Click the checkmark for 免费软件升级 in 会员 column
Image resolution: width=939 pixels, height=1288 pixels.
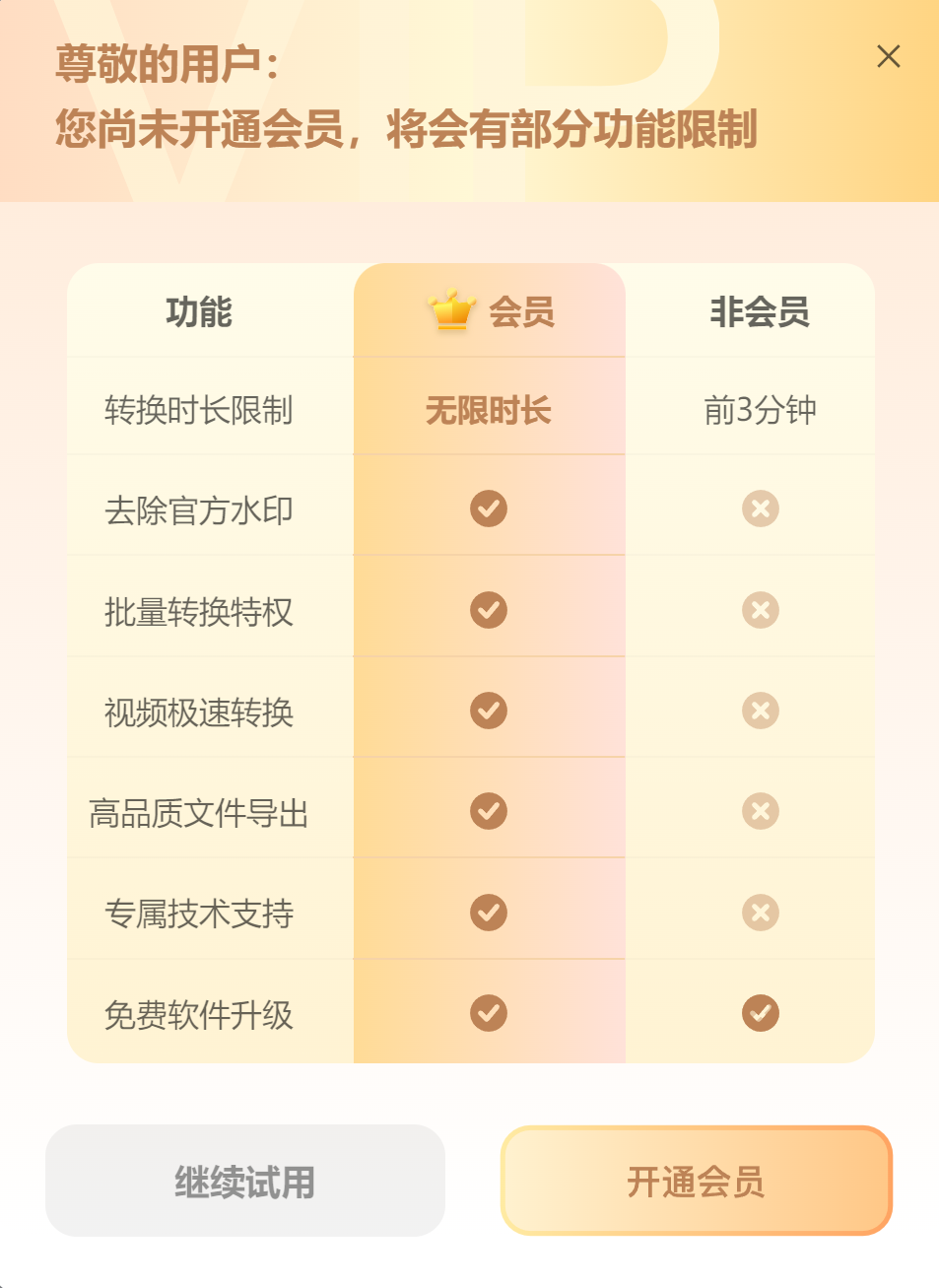[x=488, y=1013]
